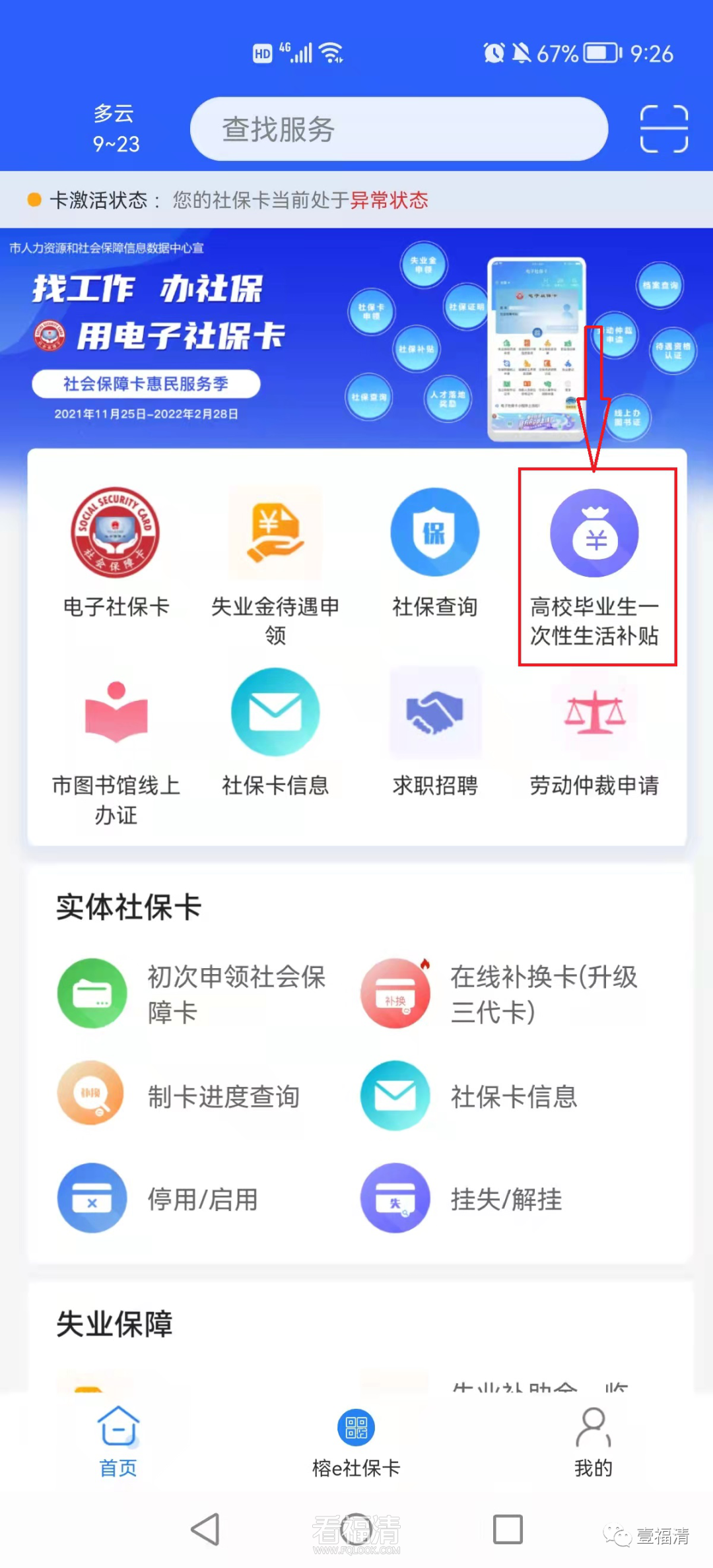Open the 查找服务 search box
This screenshot has height=1568, width=713.
pos(399,129)
